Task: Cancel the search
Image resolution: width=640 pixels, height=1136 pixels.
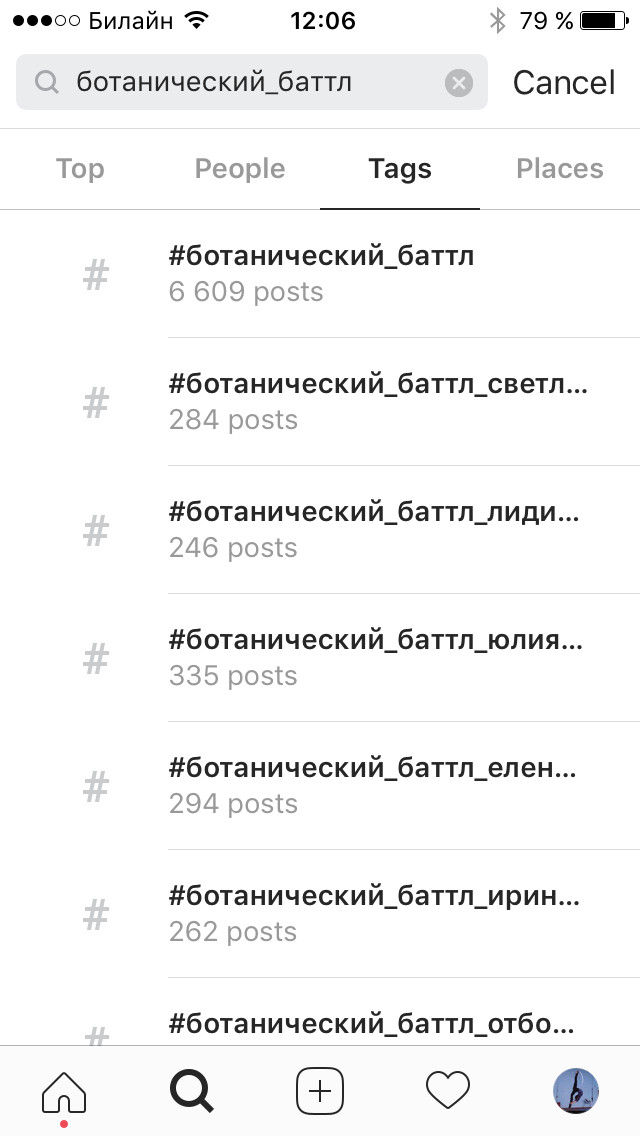Action: tap(564, 83)
